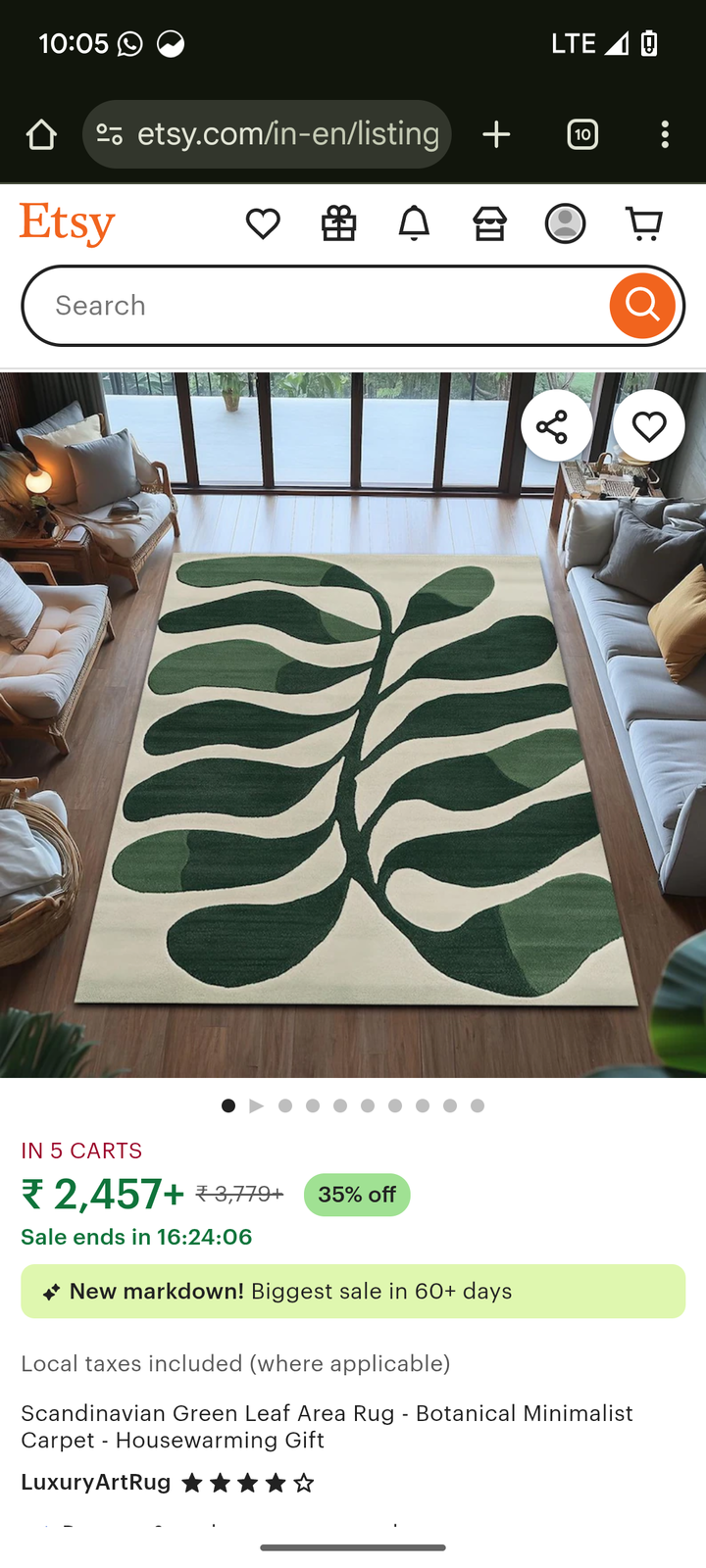Open Etsy homepage via the Etsy logo
Viewport: 706px width, 1568px height.
pyautogui.click(x=66, y=223)
